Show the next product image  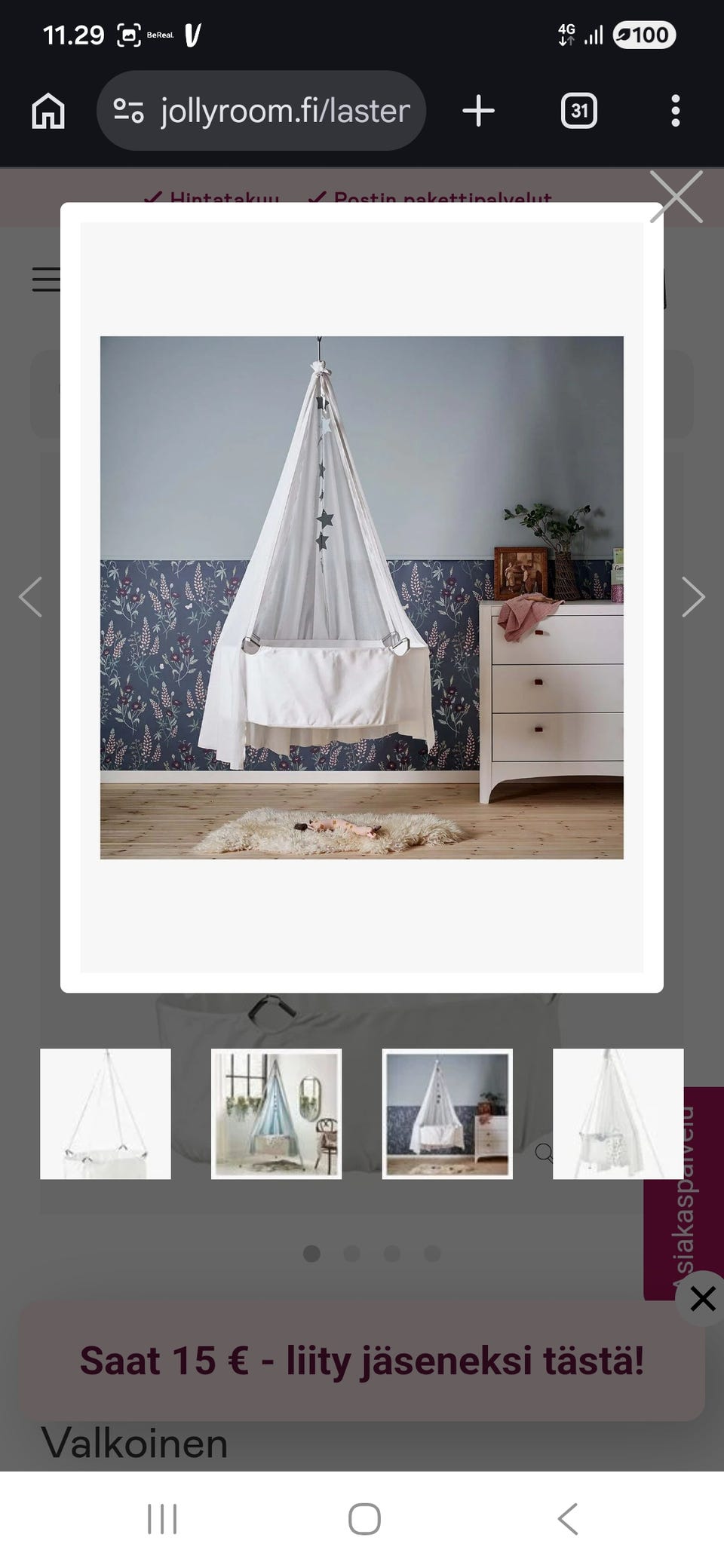(x=693, y=597)
